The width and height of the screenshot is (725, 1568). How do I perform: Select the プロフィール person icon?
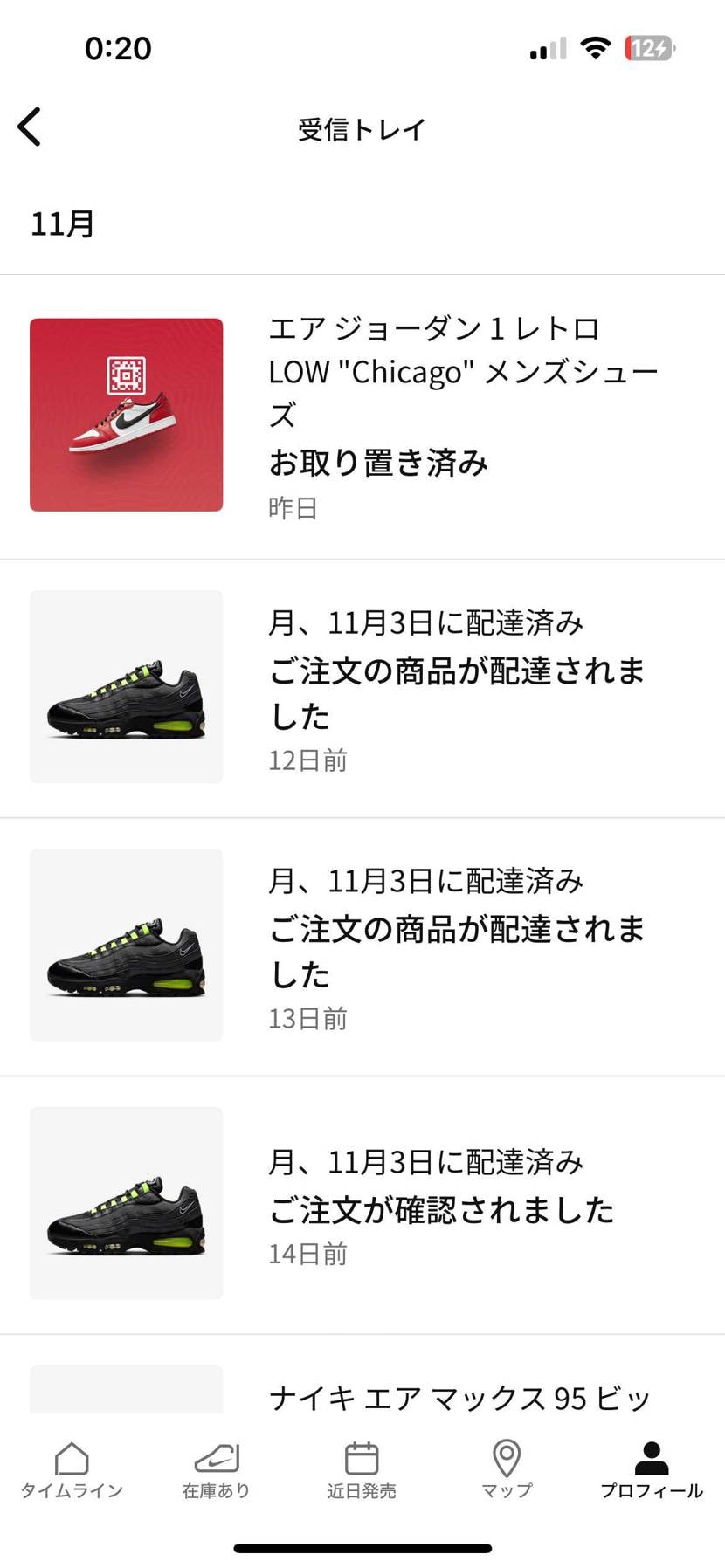pos(652,1456)
